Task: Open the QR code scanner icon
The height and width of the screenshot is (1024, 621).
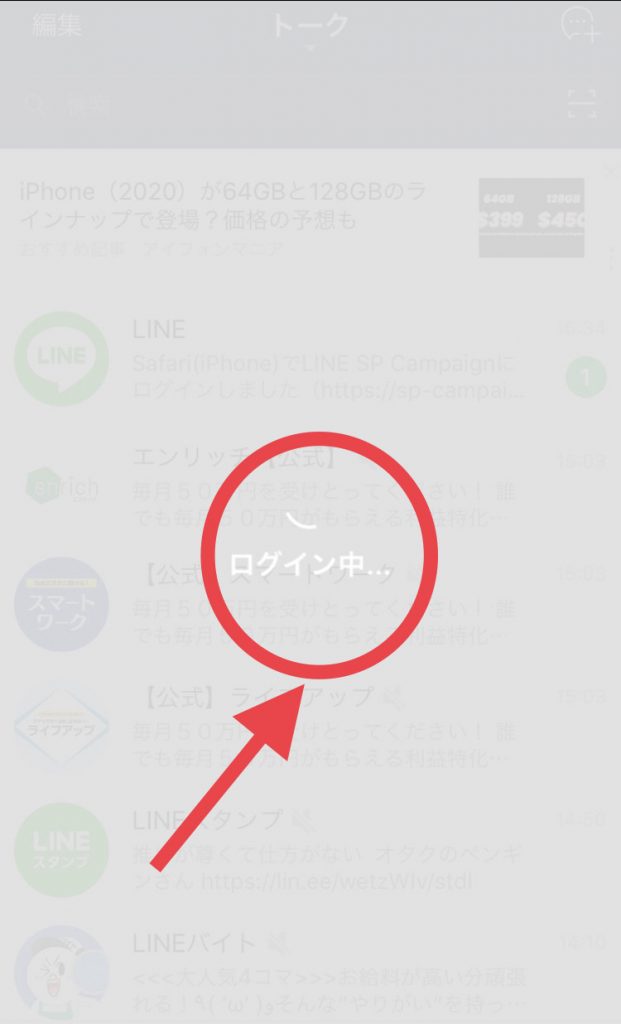Action: [581, 104]
